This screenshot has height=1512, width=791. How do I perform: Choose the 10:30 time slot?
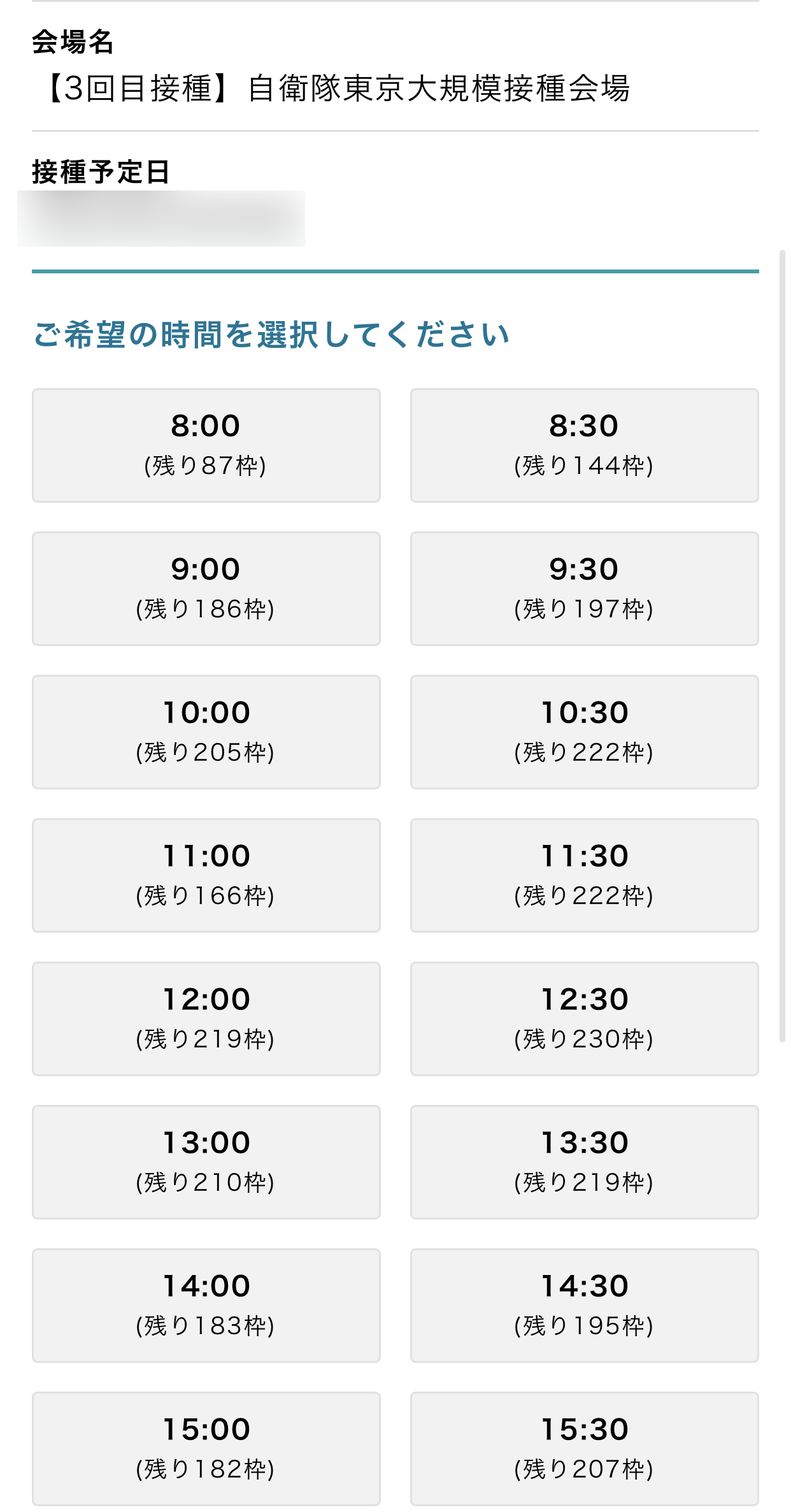[584, 731]
